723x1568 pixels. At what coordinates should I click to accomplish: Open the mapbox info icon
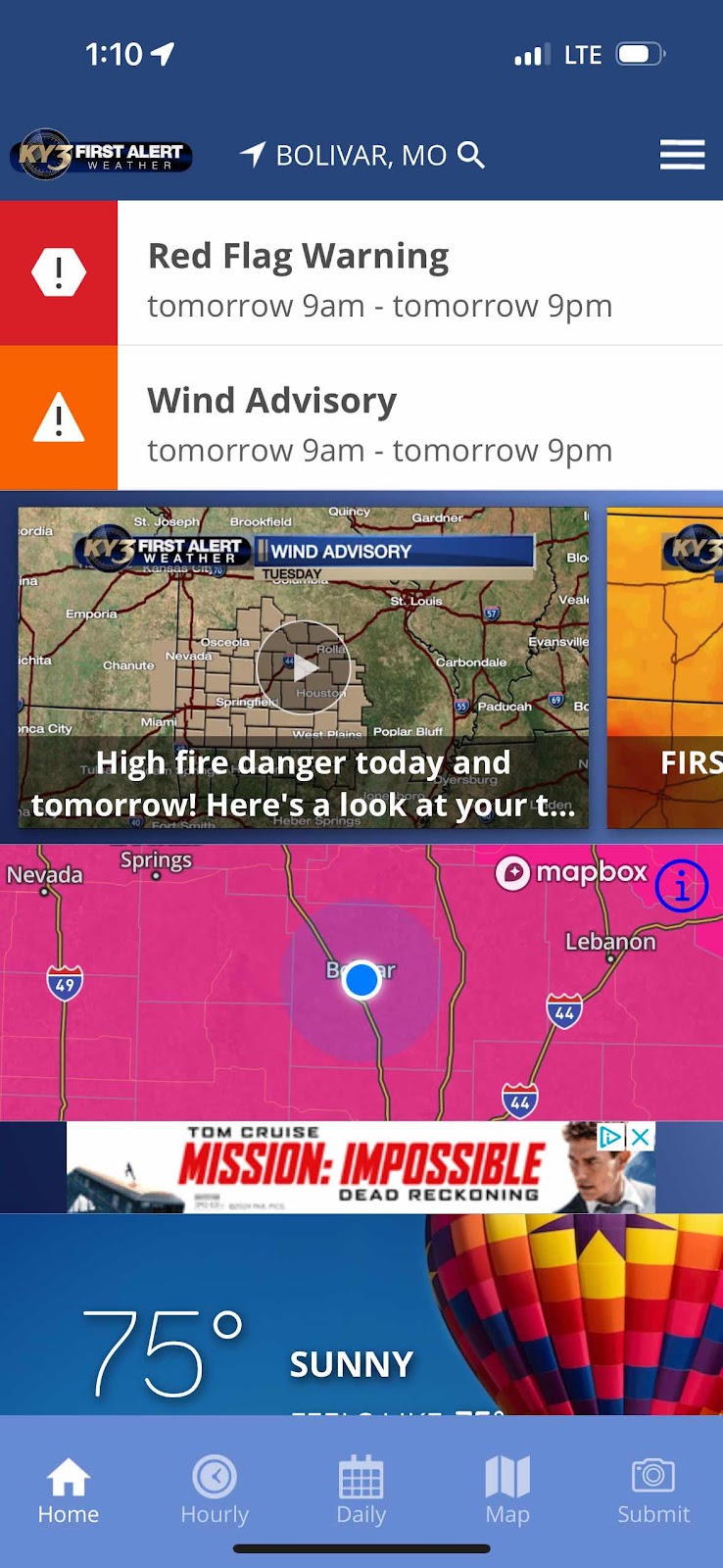click(x=681, y=886)
